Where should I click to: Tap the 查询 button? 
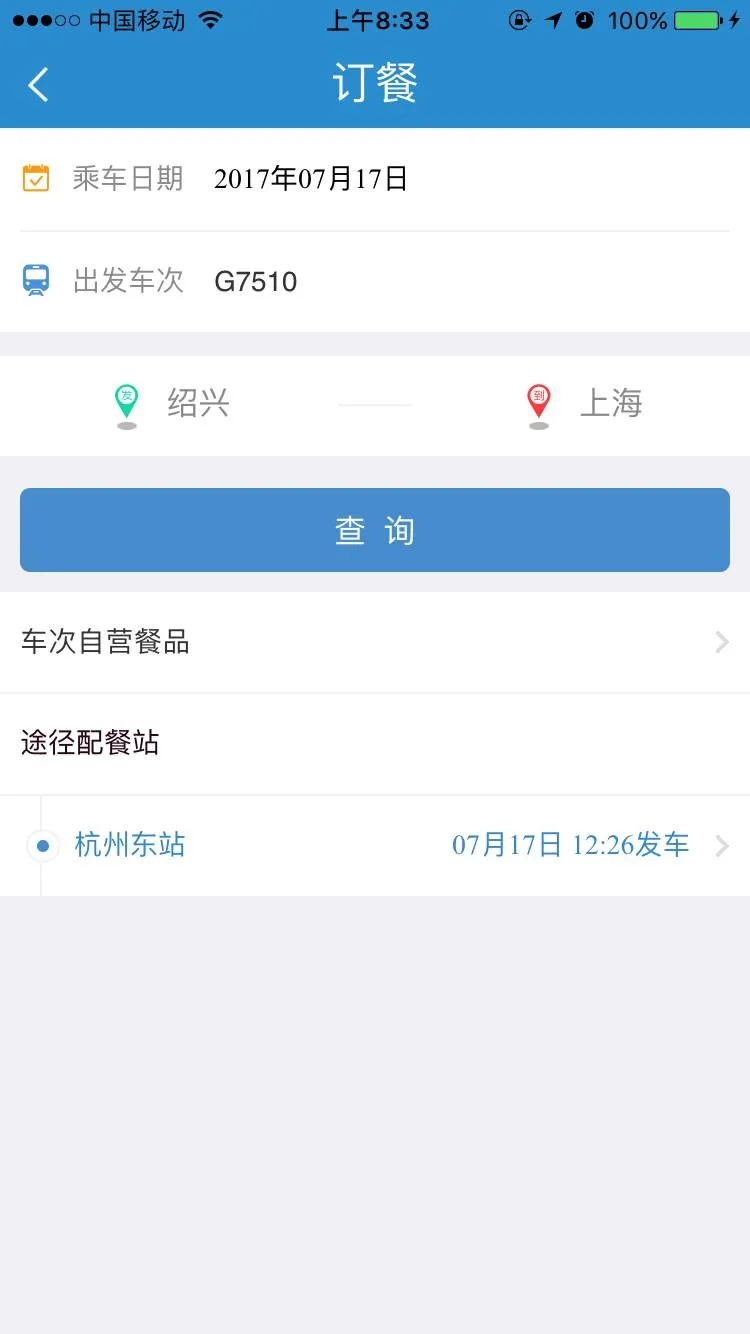click(375, 530)
